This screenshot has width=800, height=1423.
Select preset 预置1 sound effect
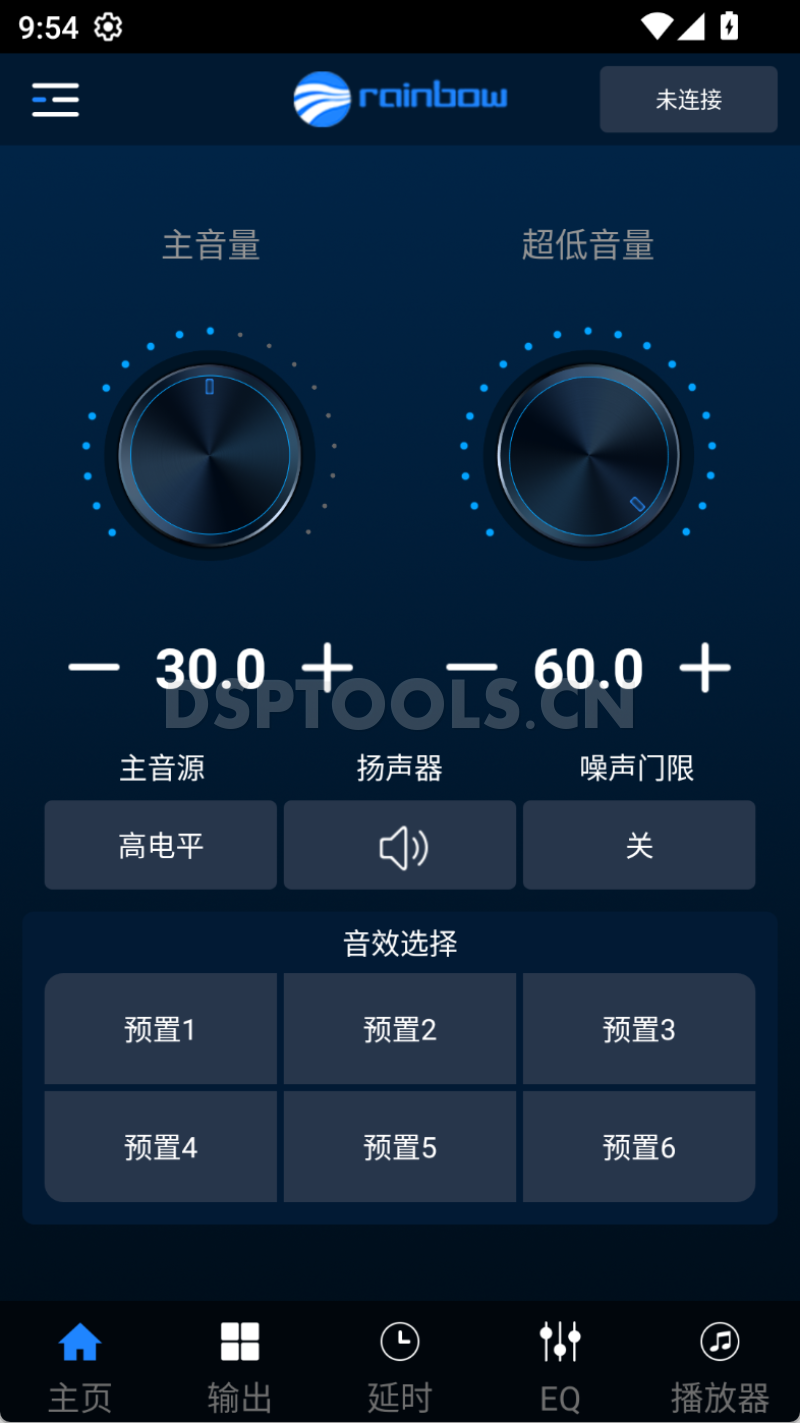pos(160,1029)
